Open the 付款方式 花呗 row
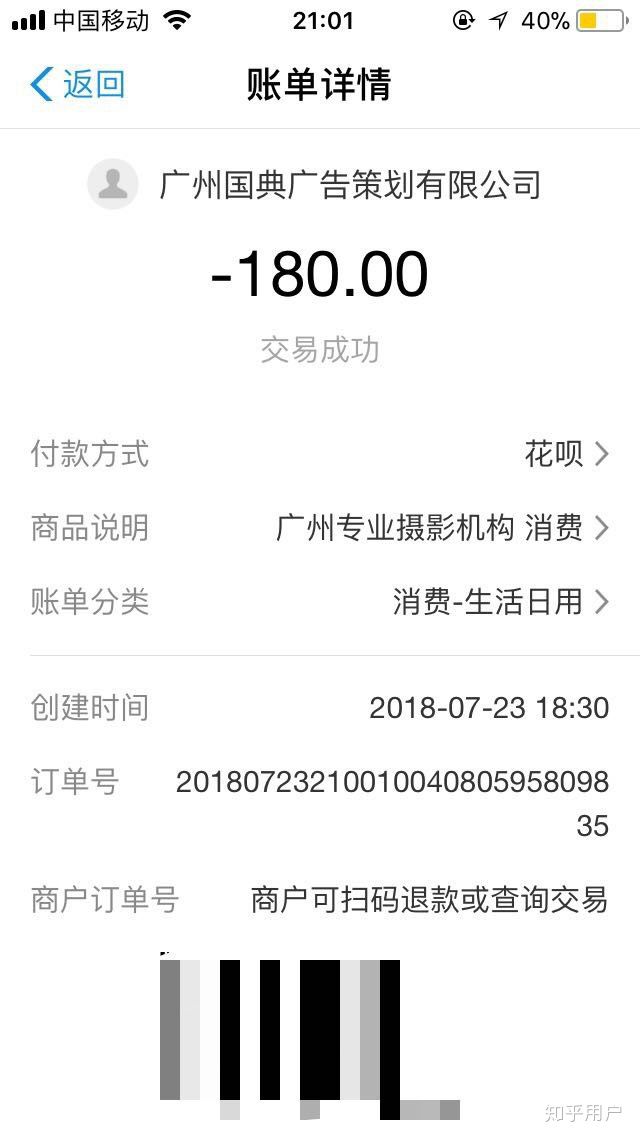This screenshot has width=640, height=1136. tap(566, 454)
